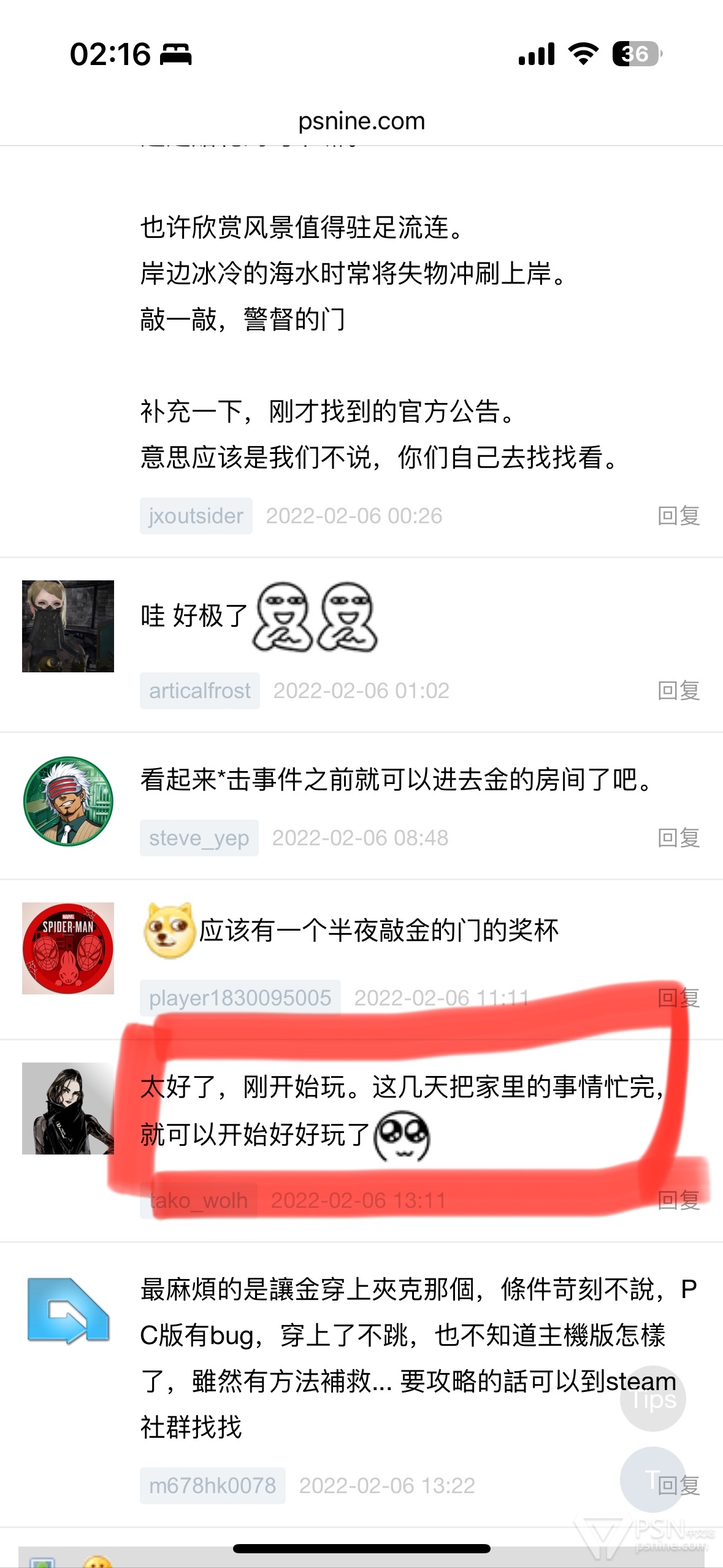Open m678hk0078's username link
The width and height of the screenshot is (723, 1568).
point(213,1486)
